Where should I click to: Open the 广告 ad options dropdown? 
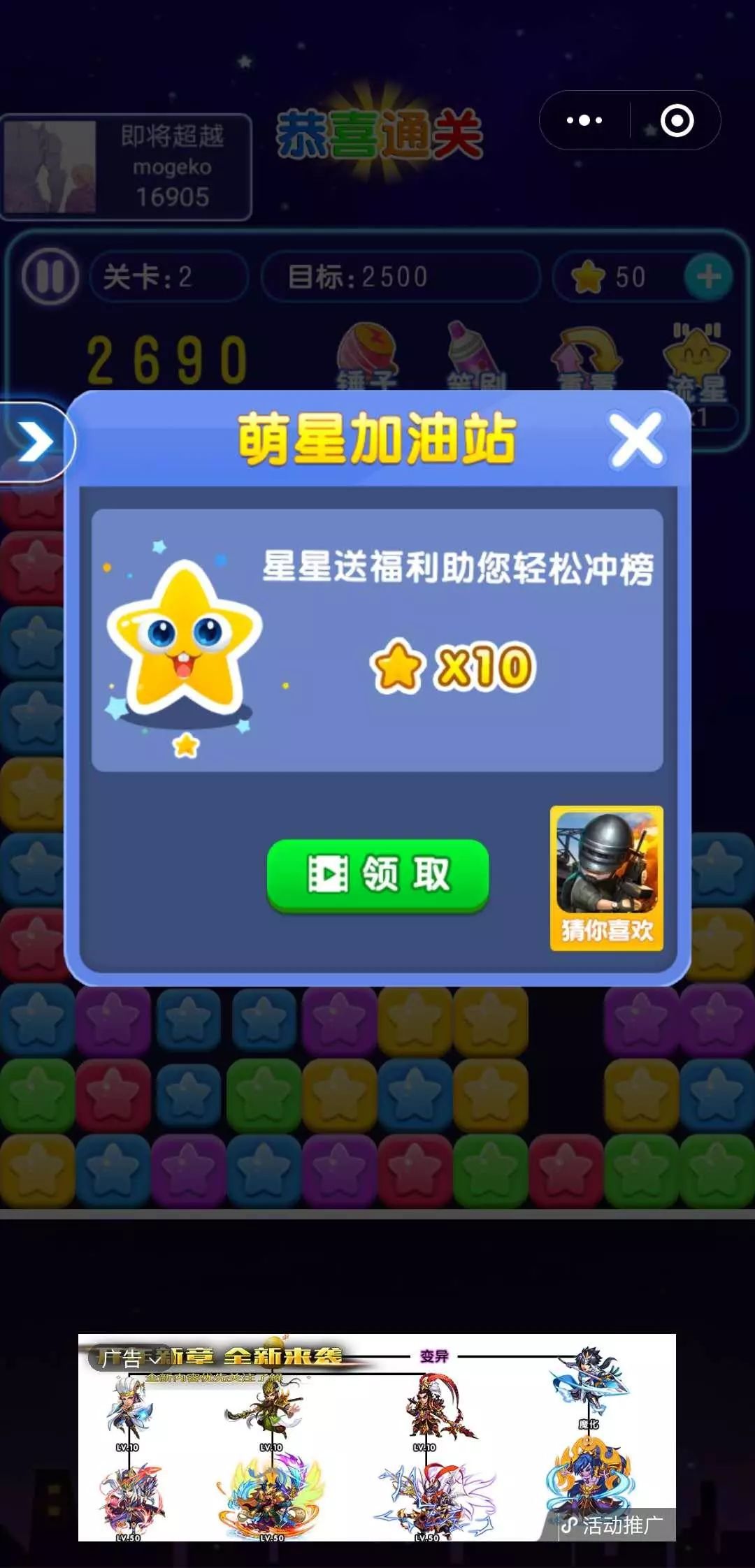pos(131,1359)
